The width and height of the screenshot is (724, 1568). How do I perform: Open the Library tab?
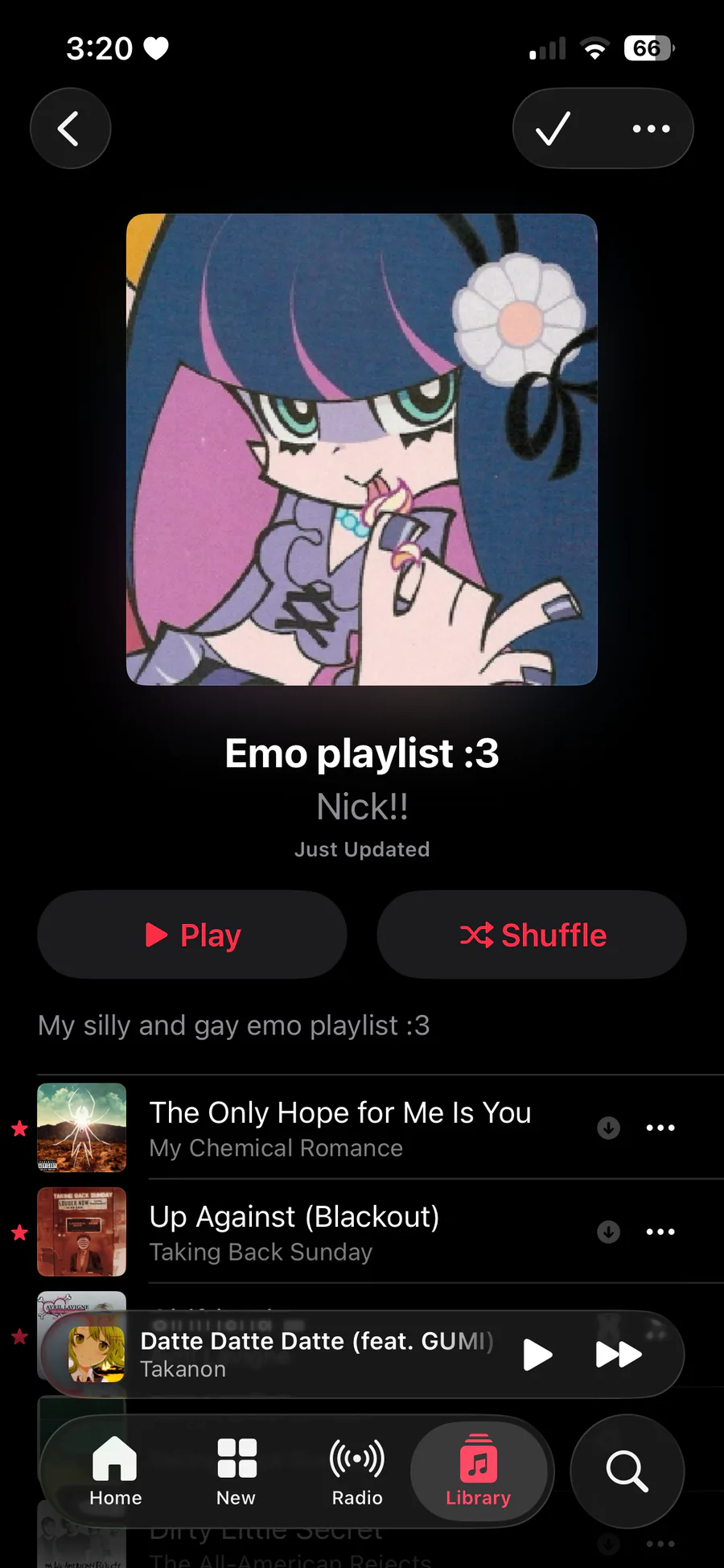479,1471
